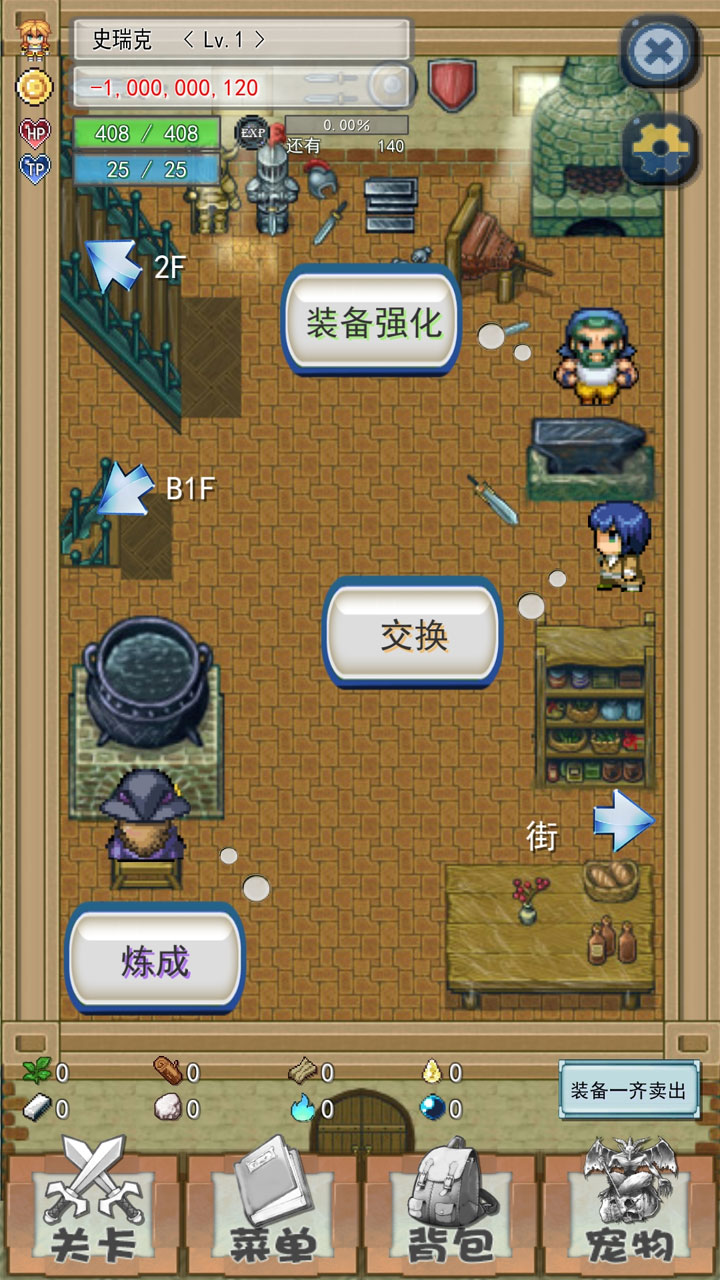Open settings via the gear icon

(659, 150)
